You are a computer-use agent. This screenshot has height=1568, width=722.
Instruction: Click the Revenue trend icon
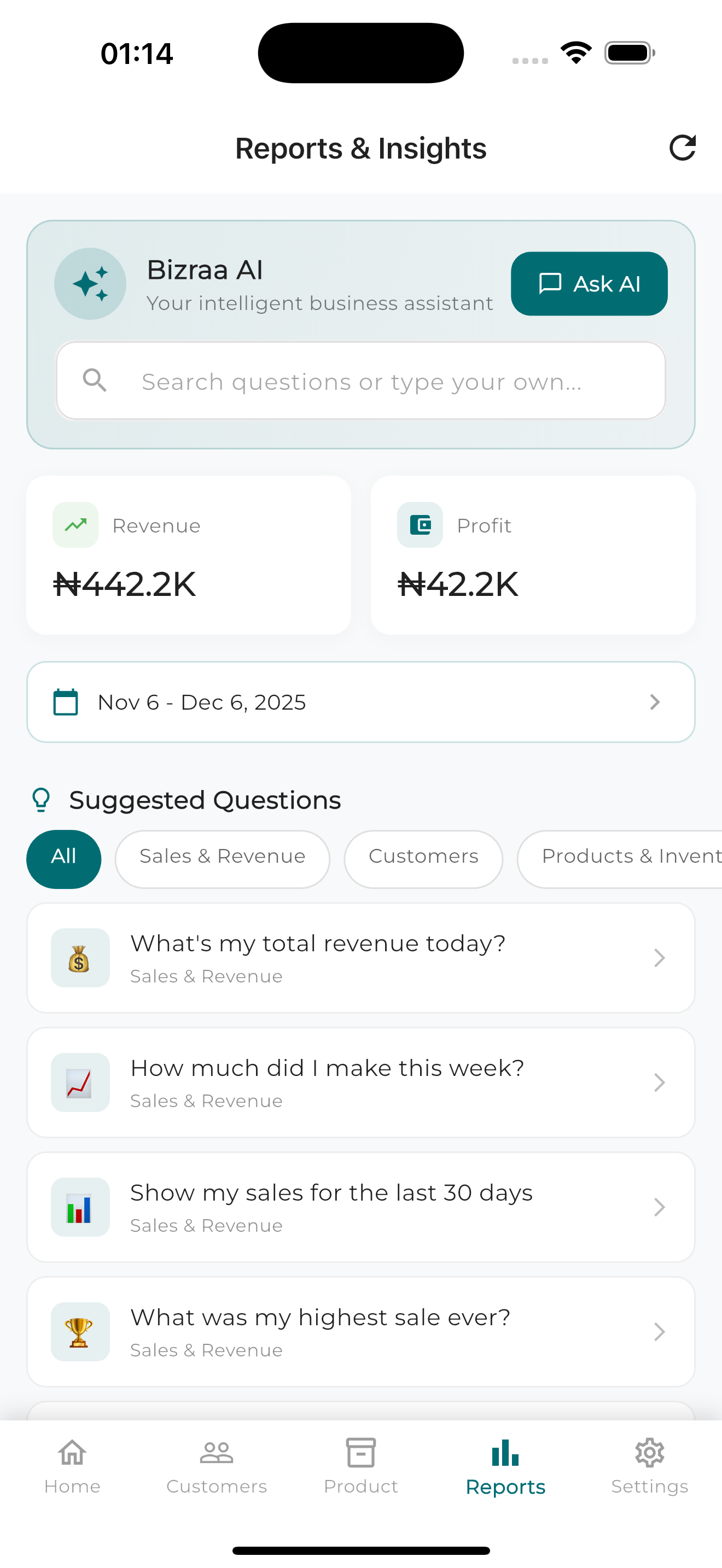75,524
